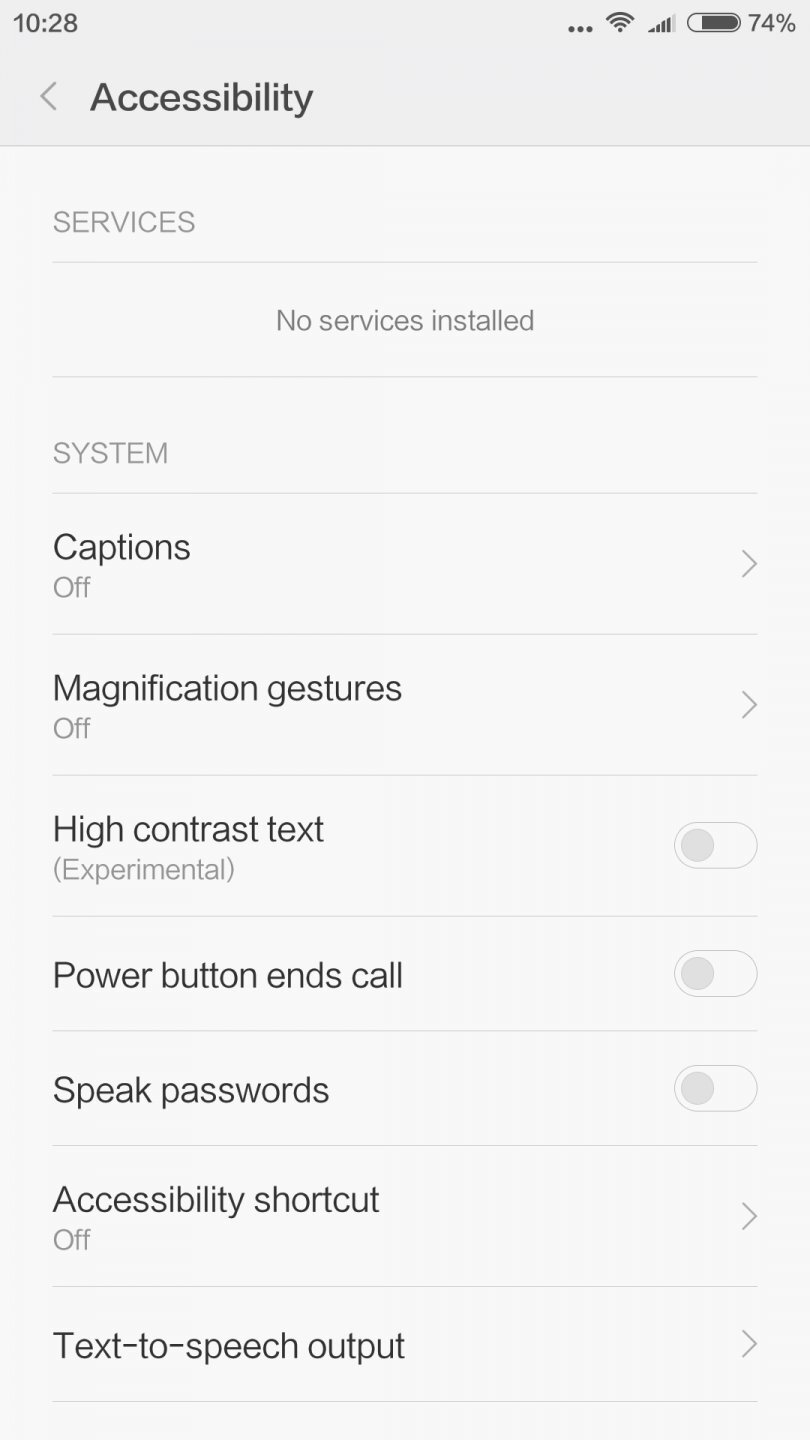Viewport: 810px width, 1440px height.
Task: Click the SERVICES section header
Action: coord(123,221)
